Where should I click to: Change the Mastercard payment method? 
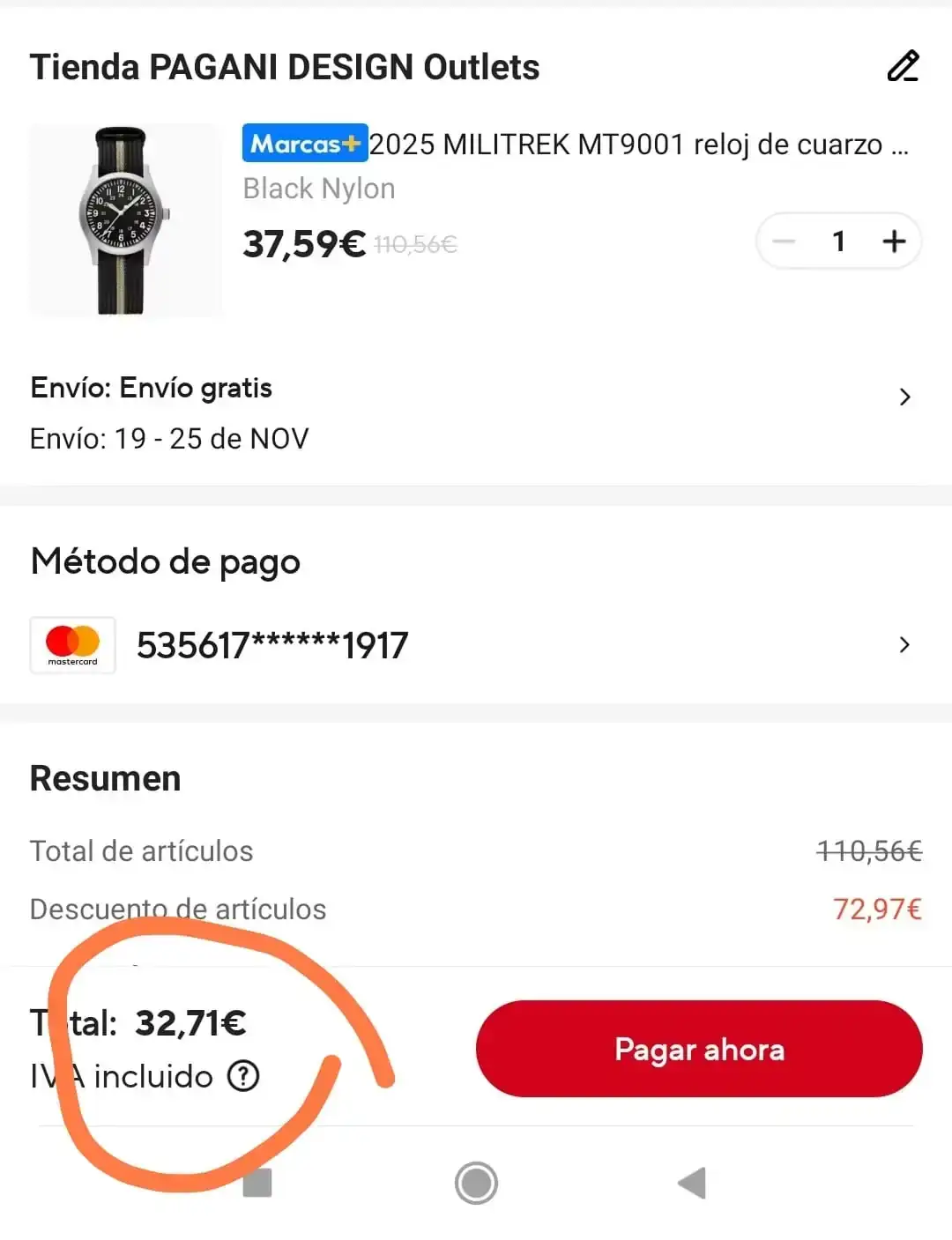904,645
